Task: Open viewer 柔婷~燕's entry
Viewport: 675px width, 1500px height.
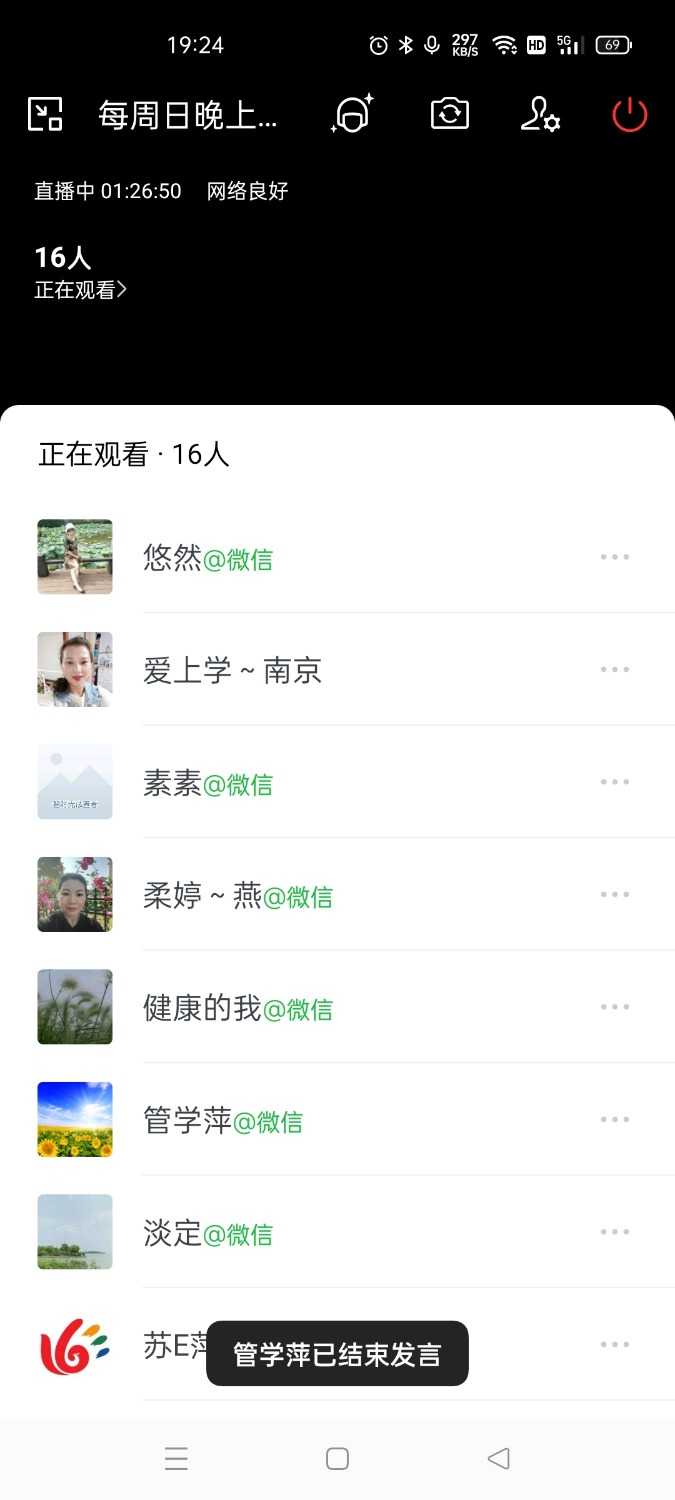Action: coord(237,896)
